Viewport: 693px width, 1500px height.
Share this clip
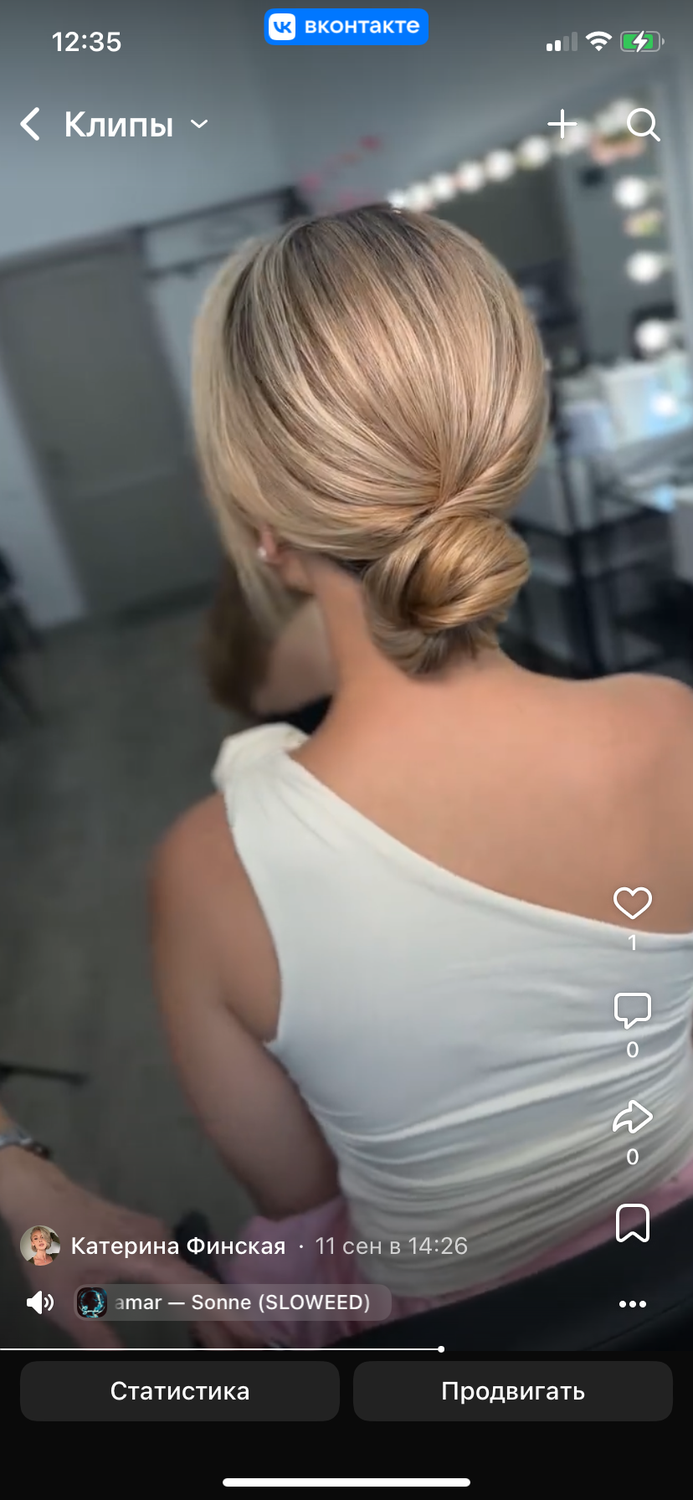[x=632, y=1117]
